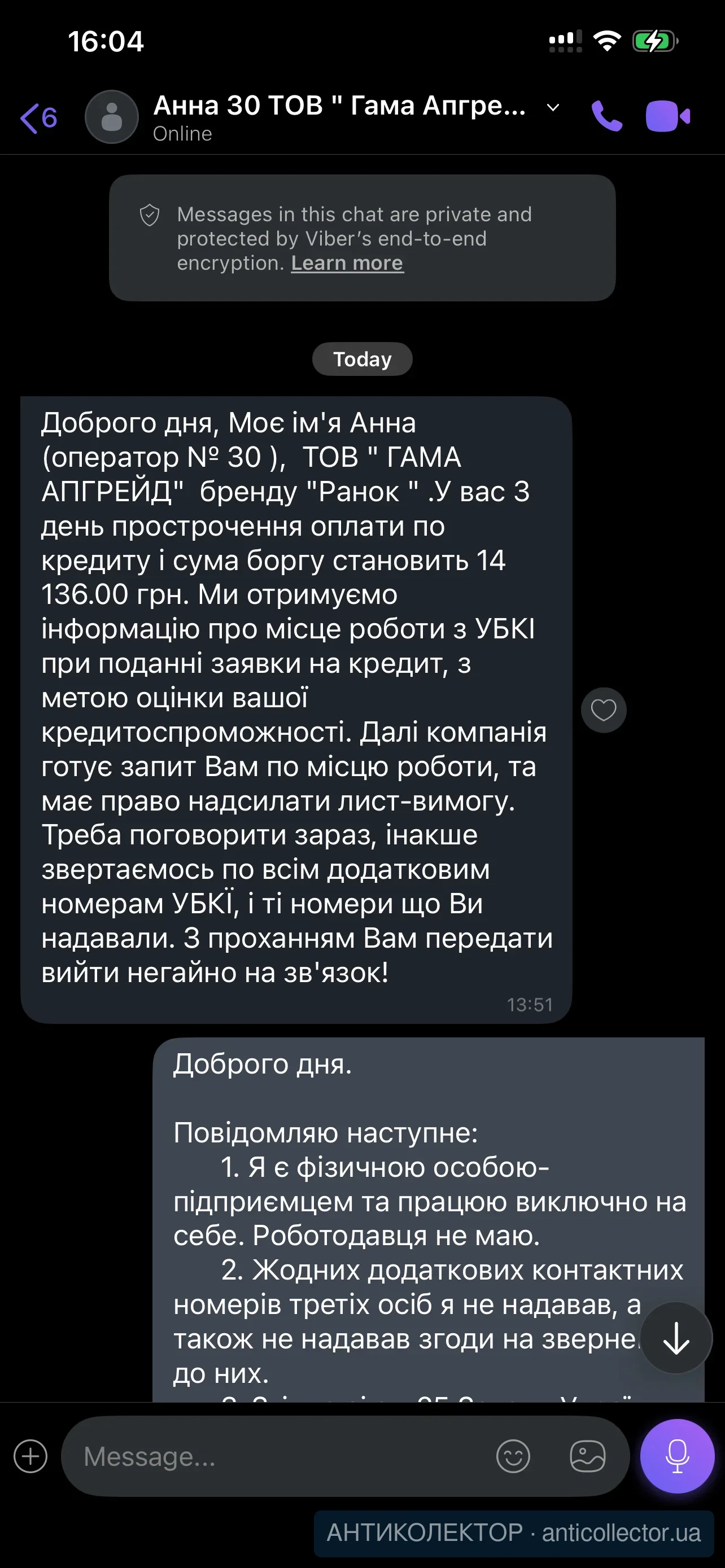Open the plus attachment menu

[30, 1456]
